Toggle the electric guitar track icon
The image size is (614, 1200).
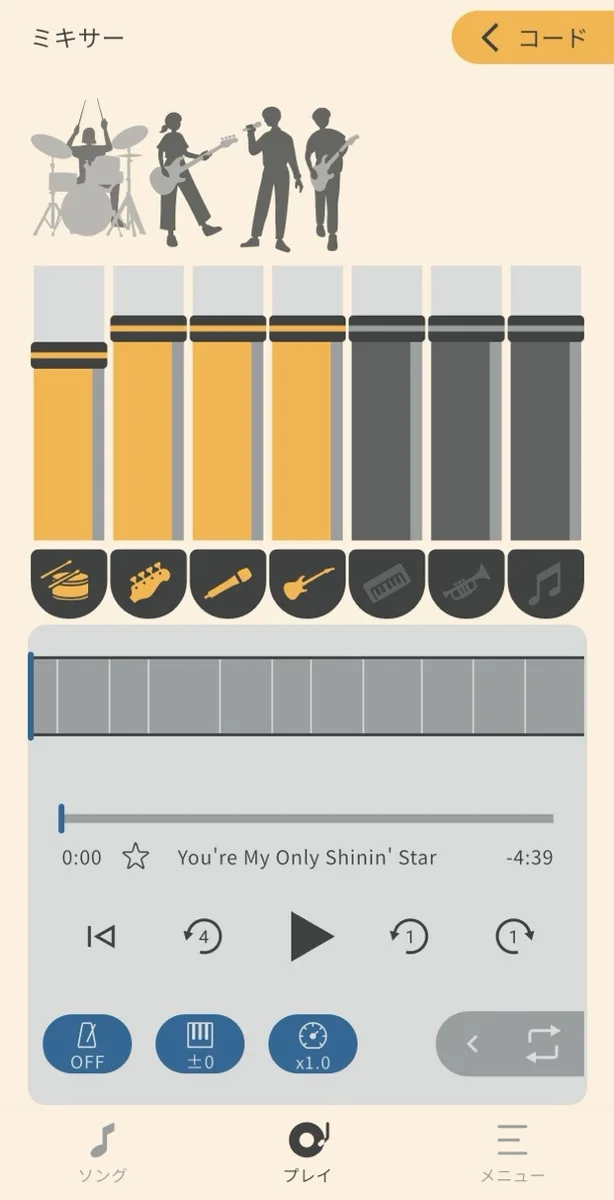click(307, 583)
